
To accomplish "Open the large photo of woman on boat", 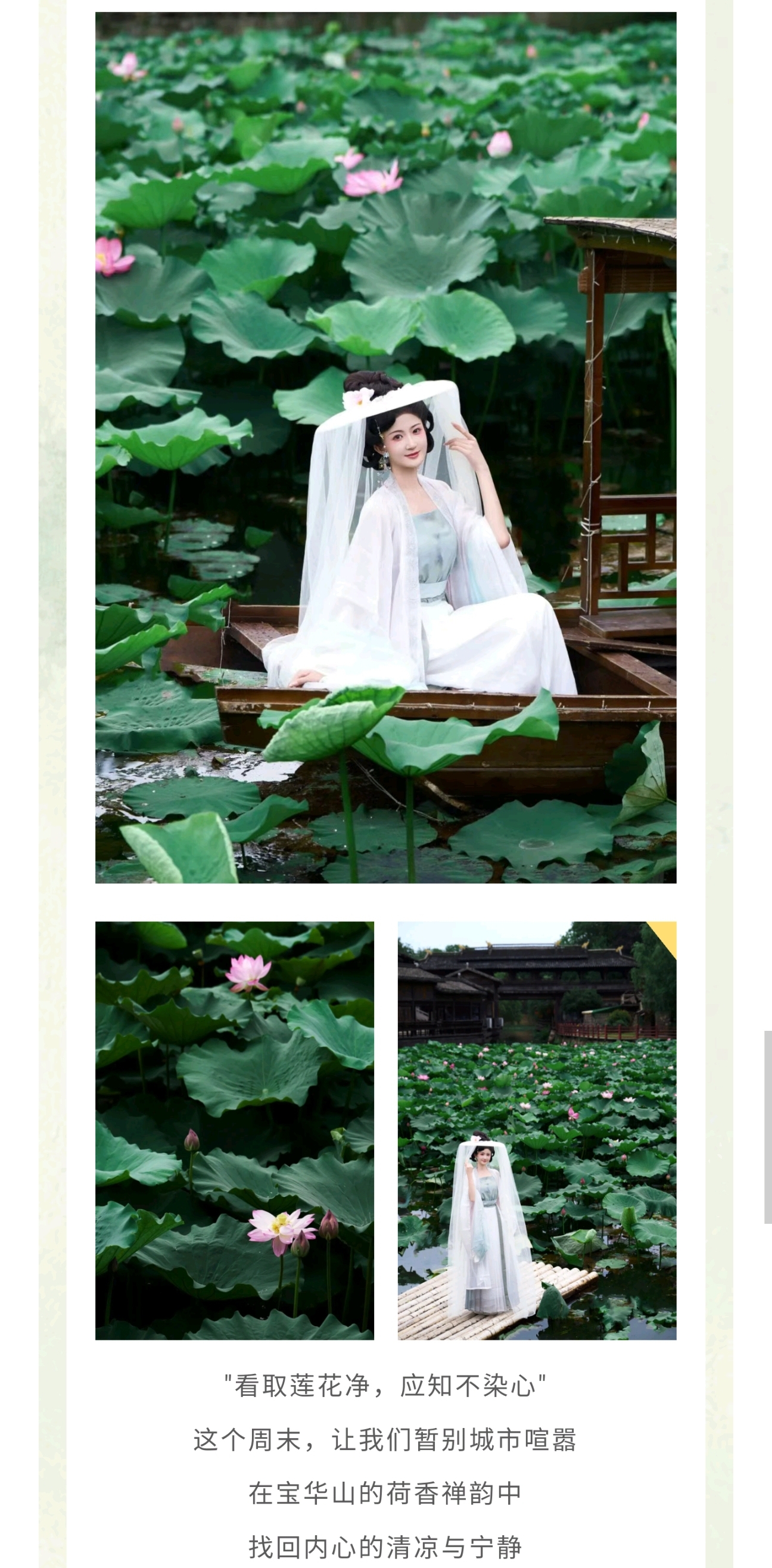I will tap(385, 447).
